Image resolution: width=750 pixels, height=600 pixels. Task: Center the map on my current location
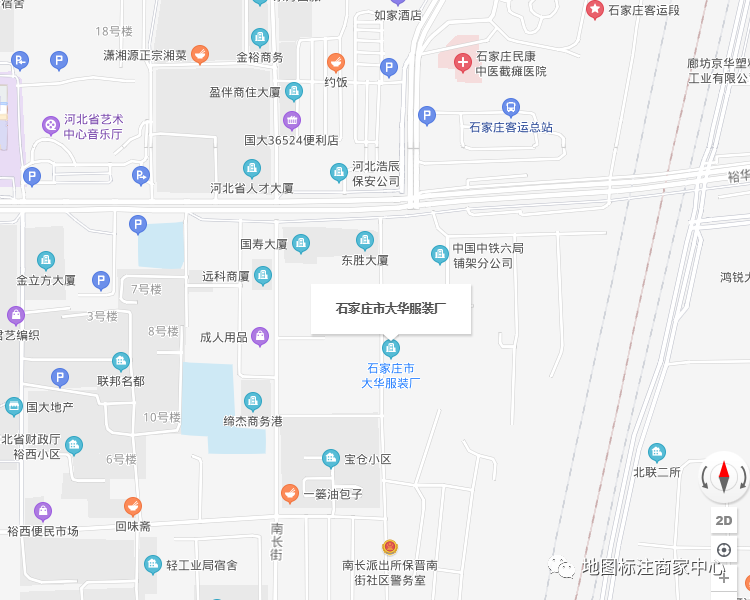[x=723, y=550]
